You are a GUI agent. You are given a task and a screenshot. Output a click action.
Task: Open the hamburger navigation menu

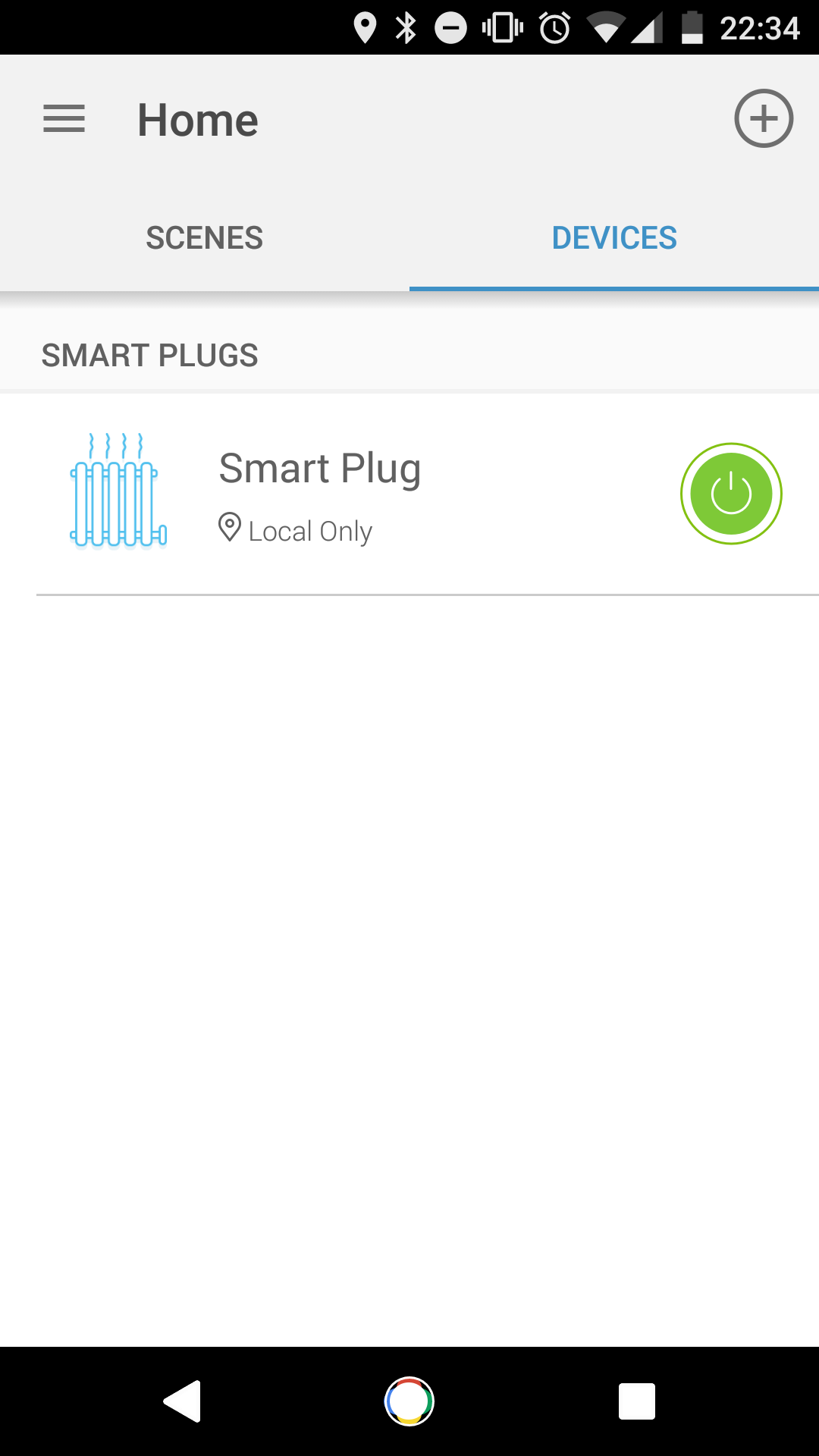coord(64,119)
